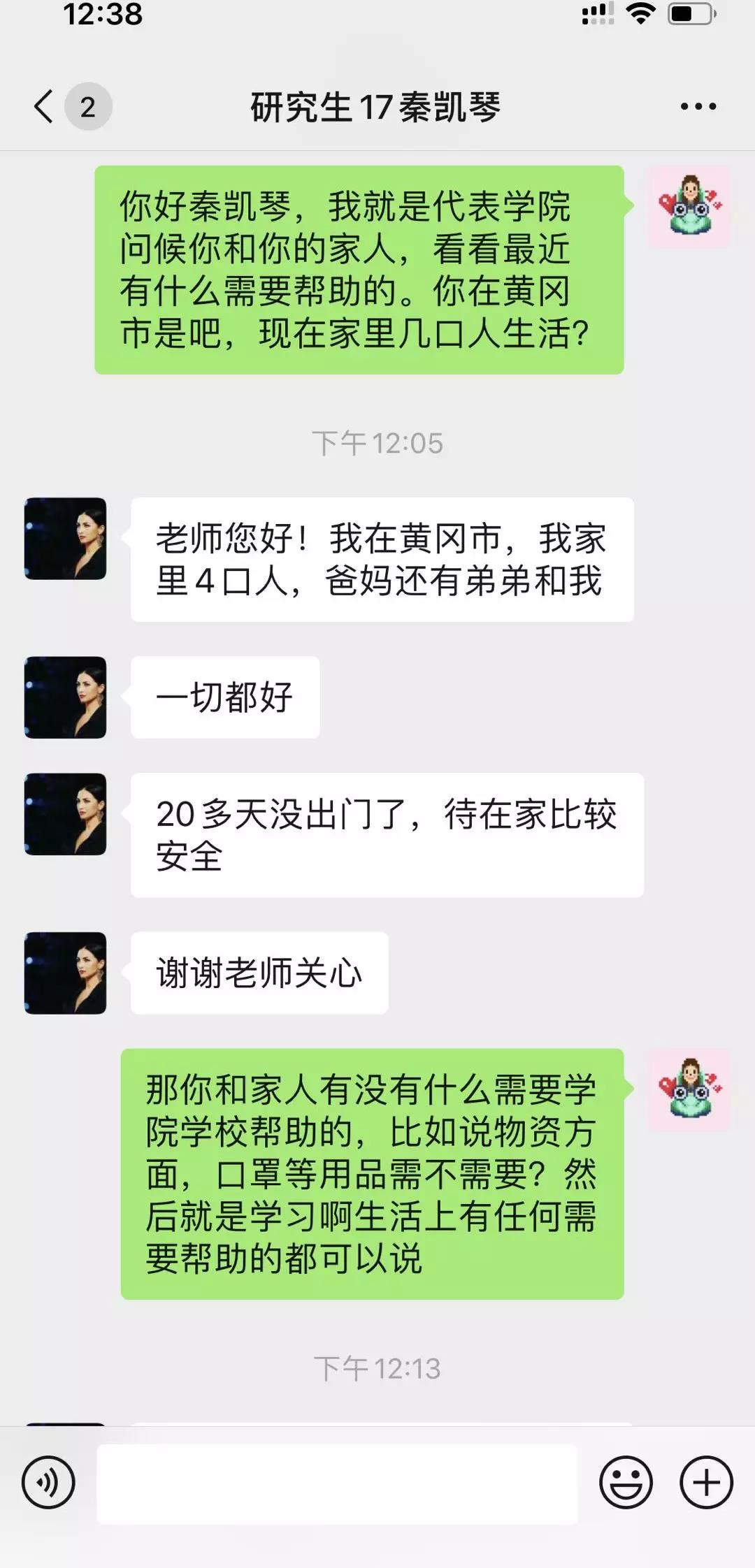
Task: Open the three-dot chat info menu
Action: pos(698,107)
